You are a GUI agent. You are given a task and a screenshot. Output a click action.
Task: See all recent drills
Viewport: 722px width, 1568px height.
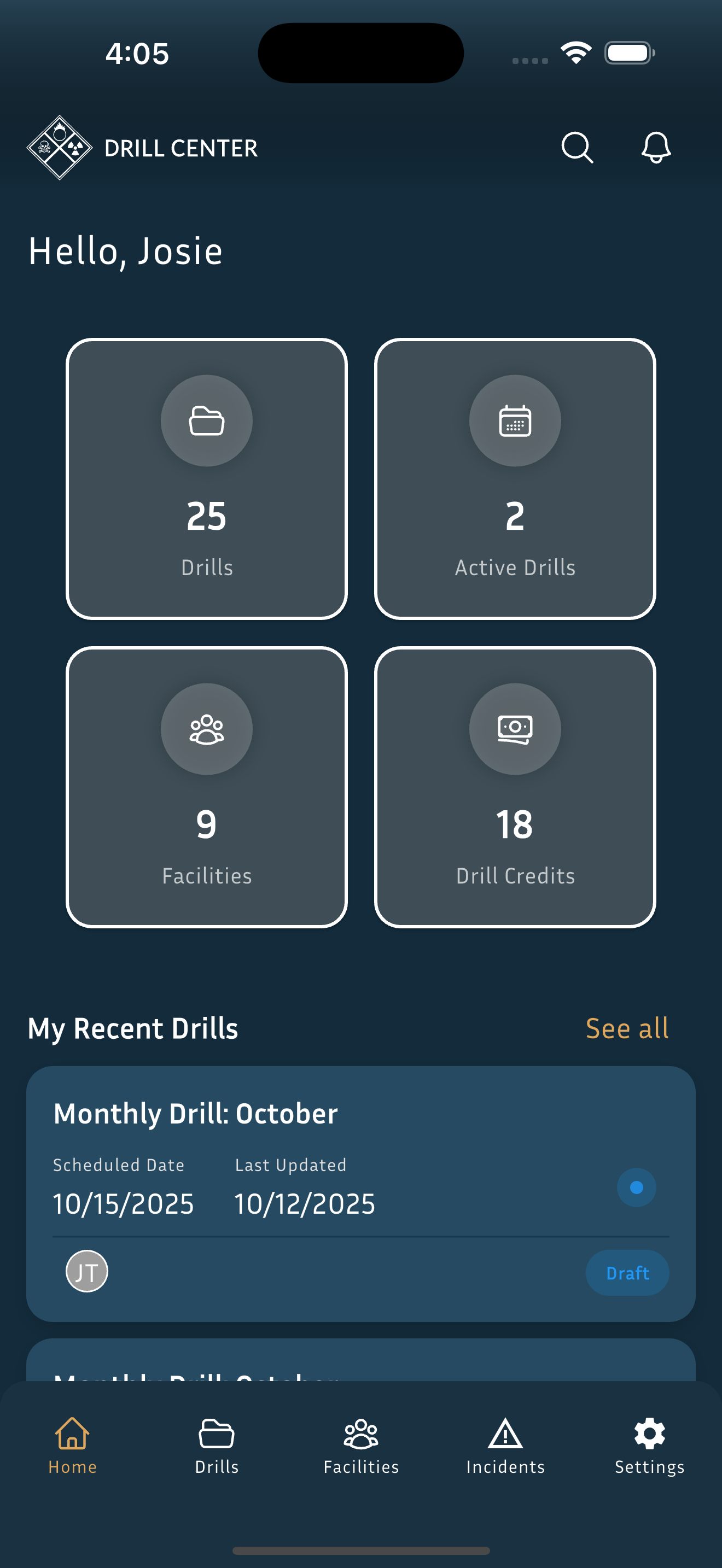pos(626,1028)
